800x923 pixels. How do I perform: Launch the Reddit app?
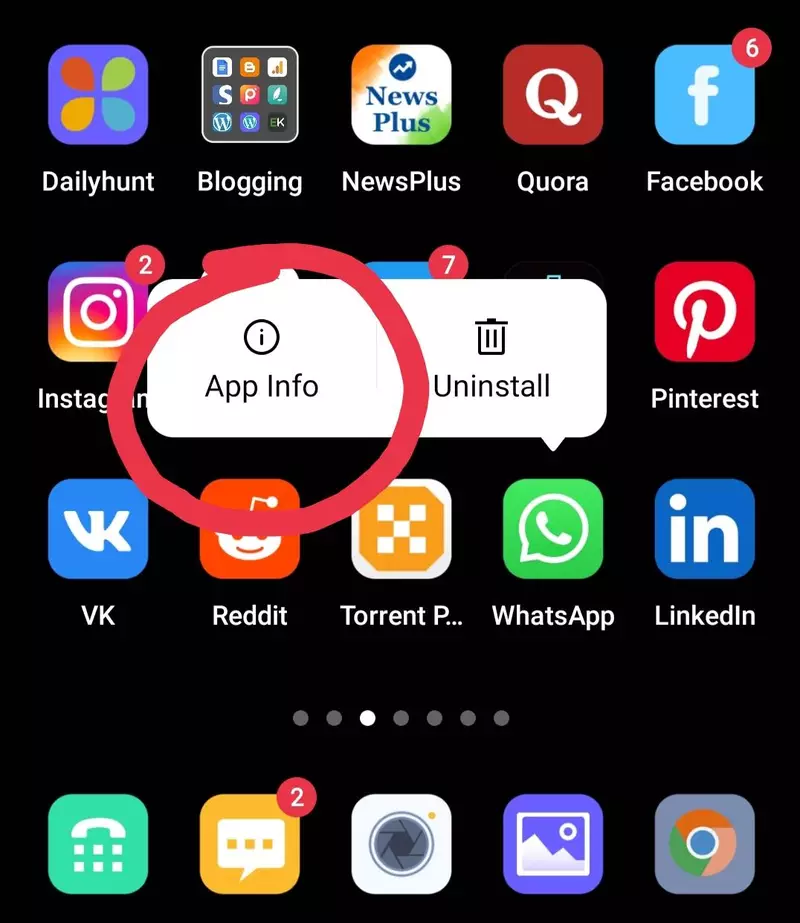pyautogui.click(x=249, y=530)
